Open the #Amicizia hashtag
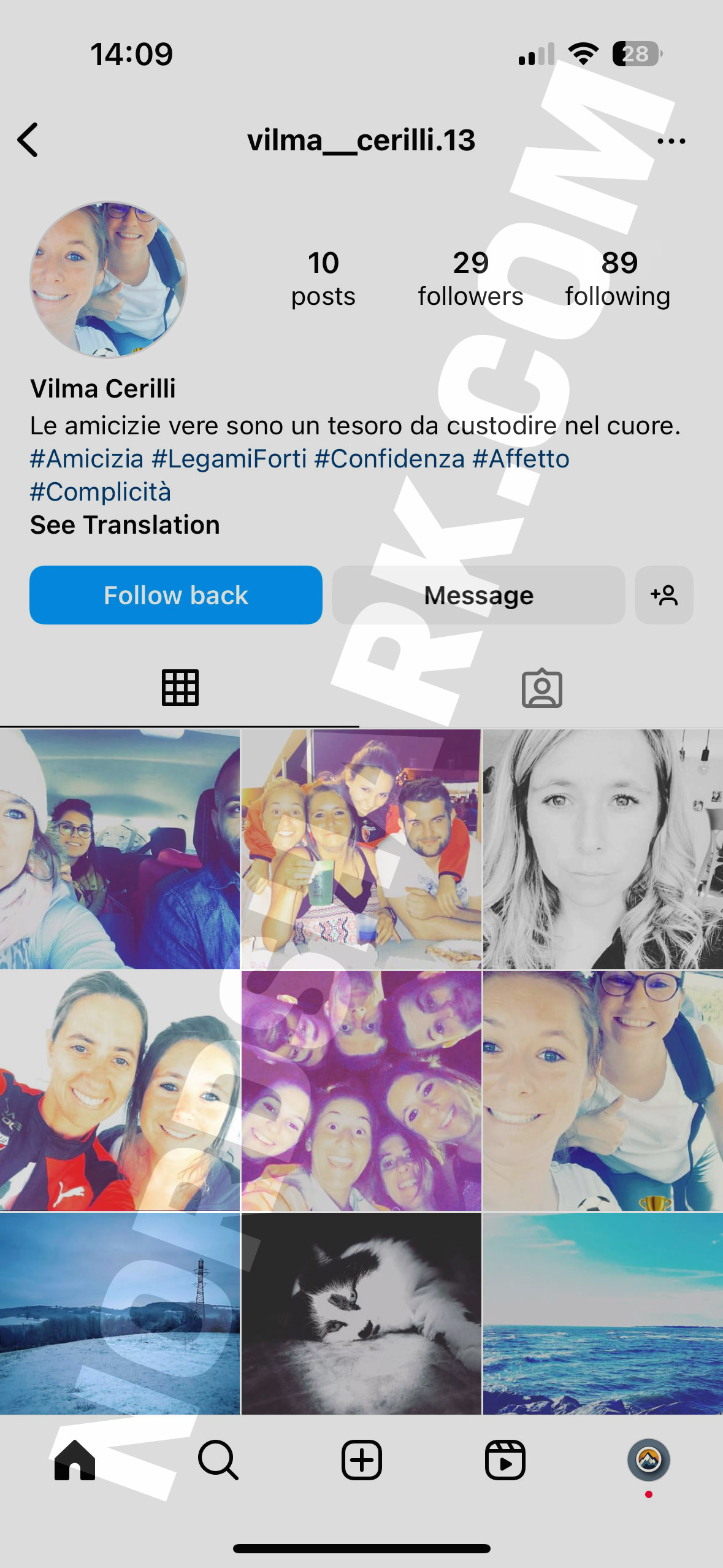 click(x=86, y=459)
